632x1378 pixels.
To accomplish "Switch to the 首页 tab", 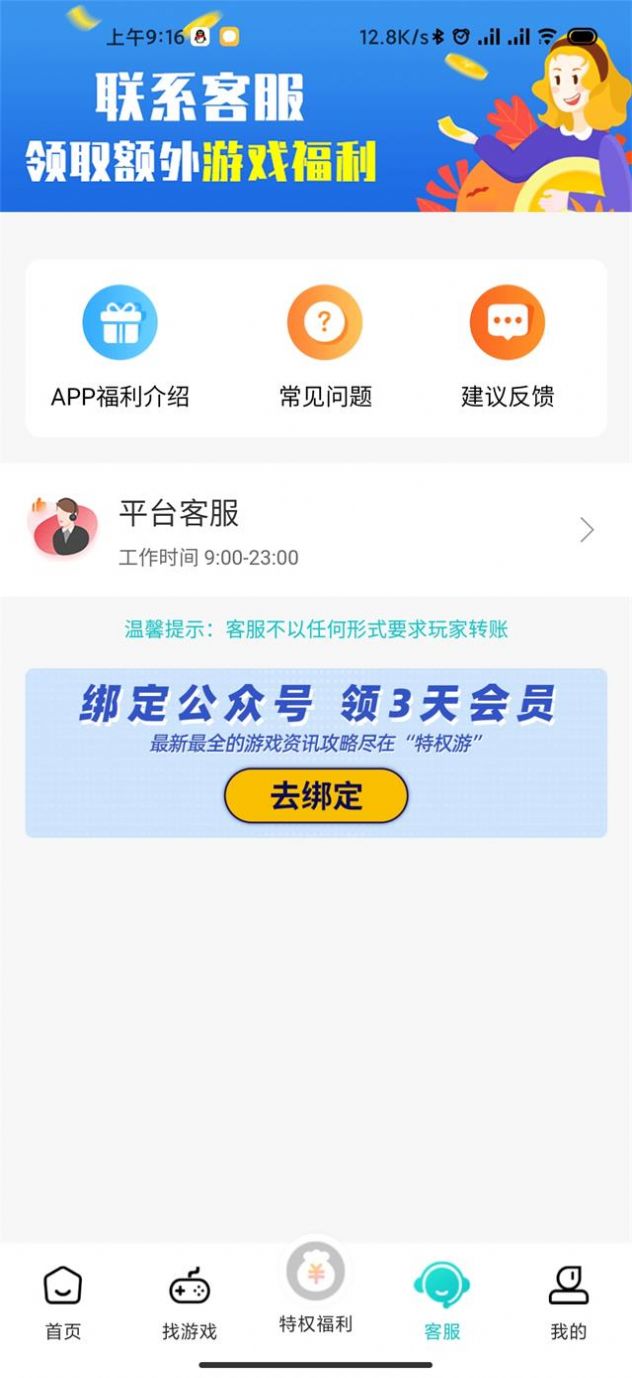I will 63,1300.
